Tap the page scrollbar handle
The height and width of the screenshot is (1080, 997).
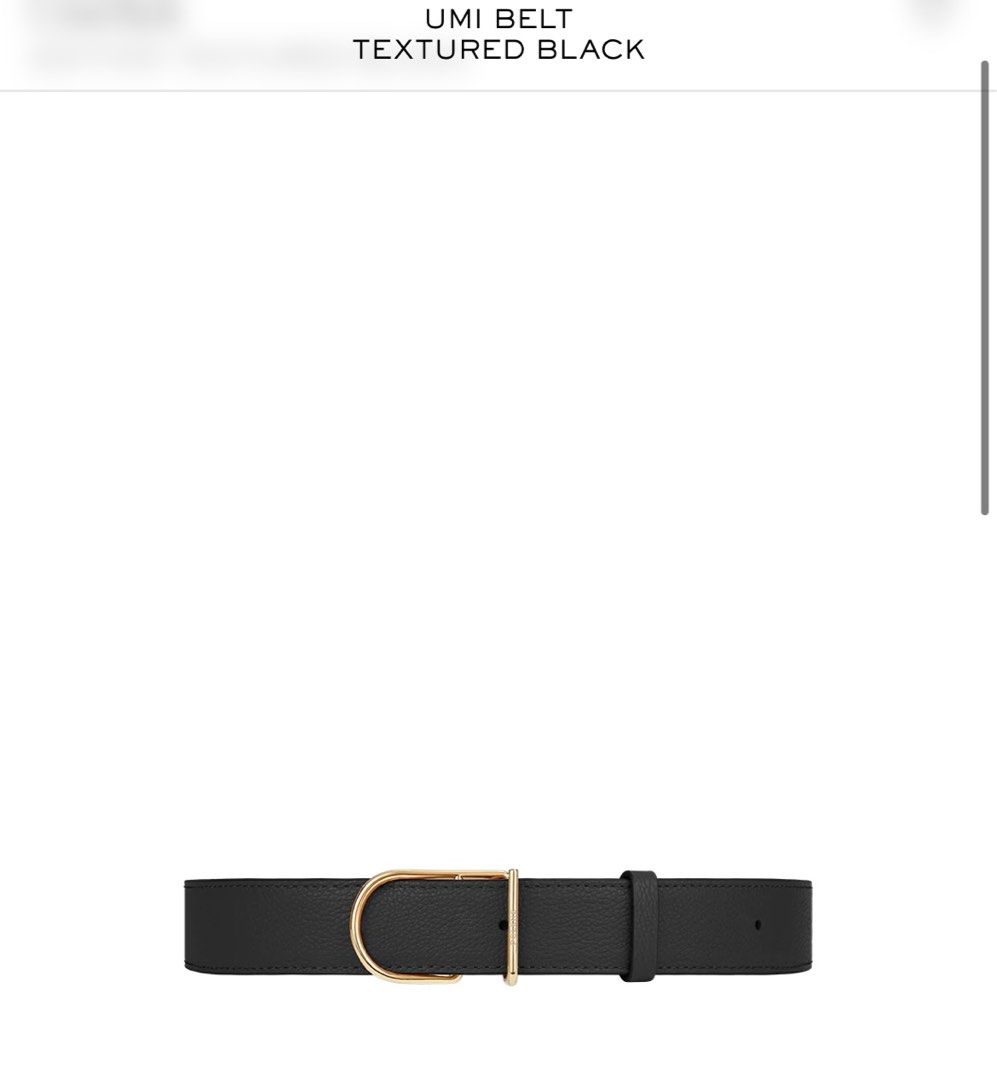pyautogui.click(x=984, y=288)
